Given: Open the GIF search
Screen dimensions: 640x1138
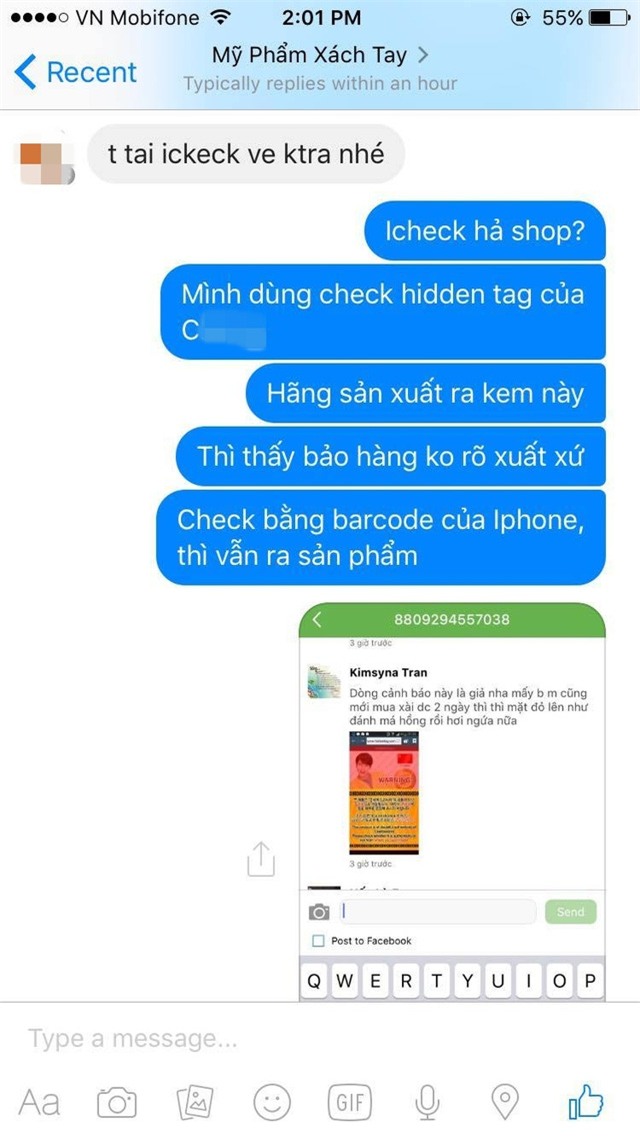Looking at the screenshot, I should (350, 1103).
